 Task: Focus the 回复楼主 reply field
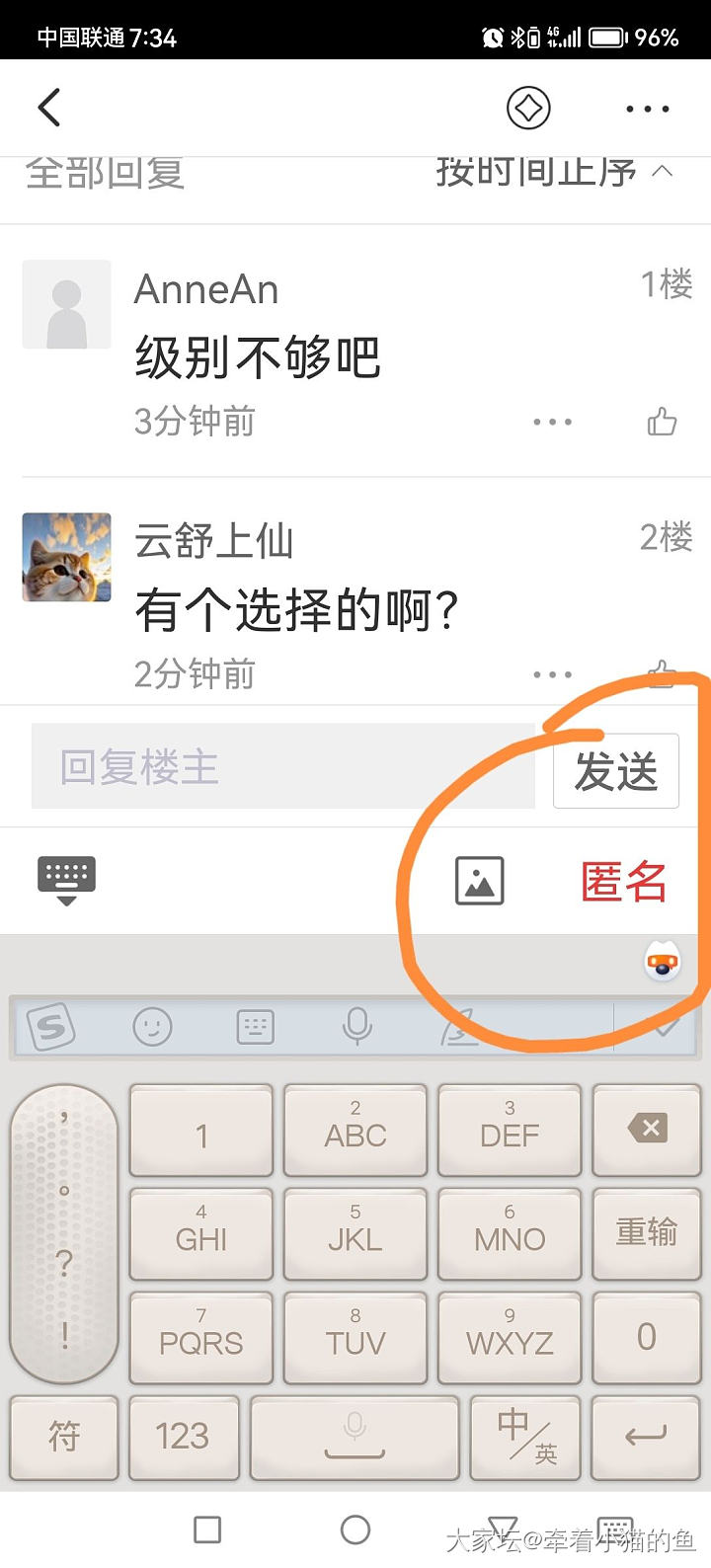[x=282, y=767]
